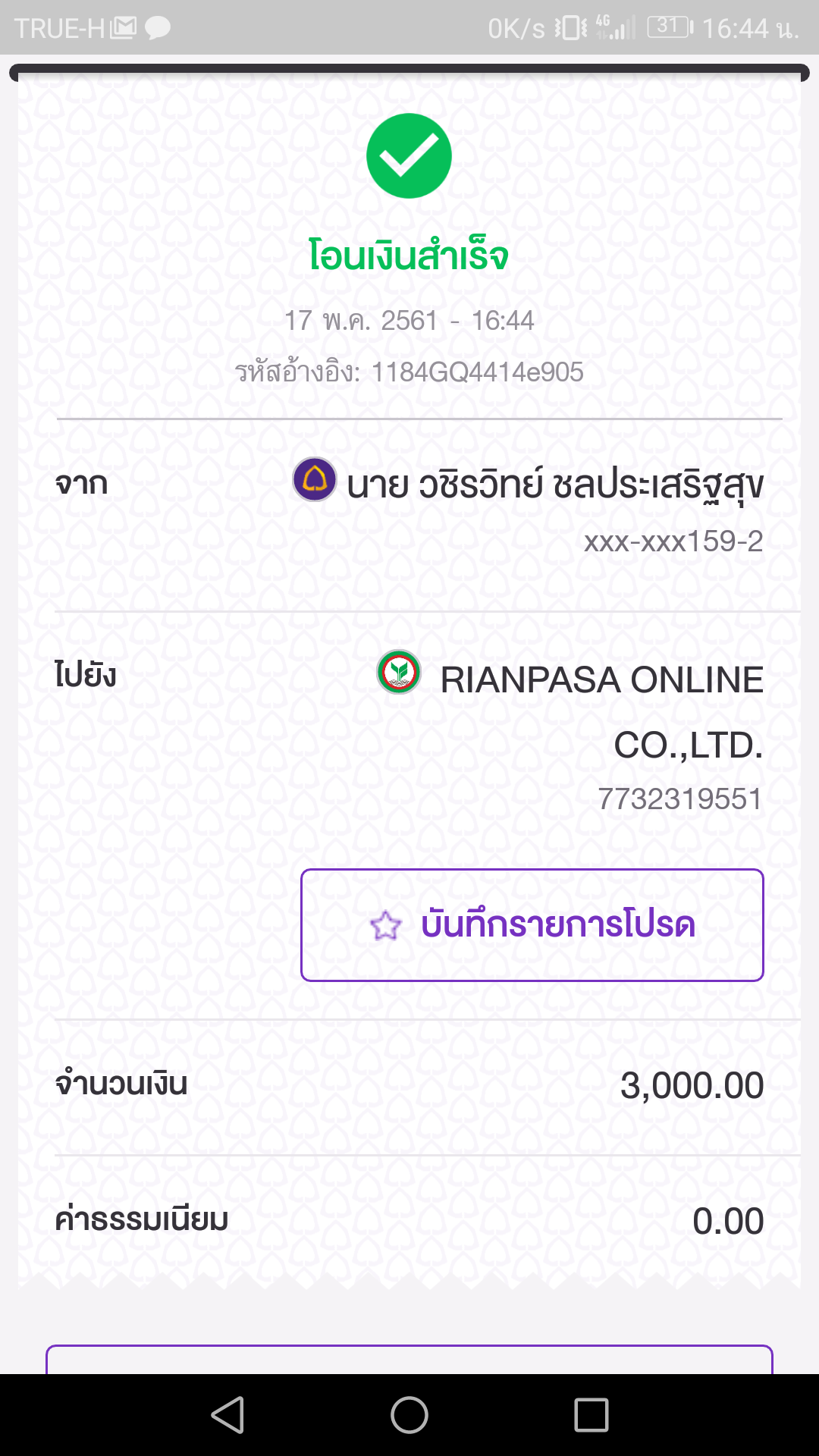The image size is (819, 1456).
Task: Tap the บันทึกรายการโปรด favorite button
Action: 532,925
